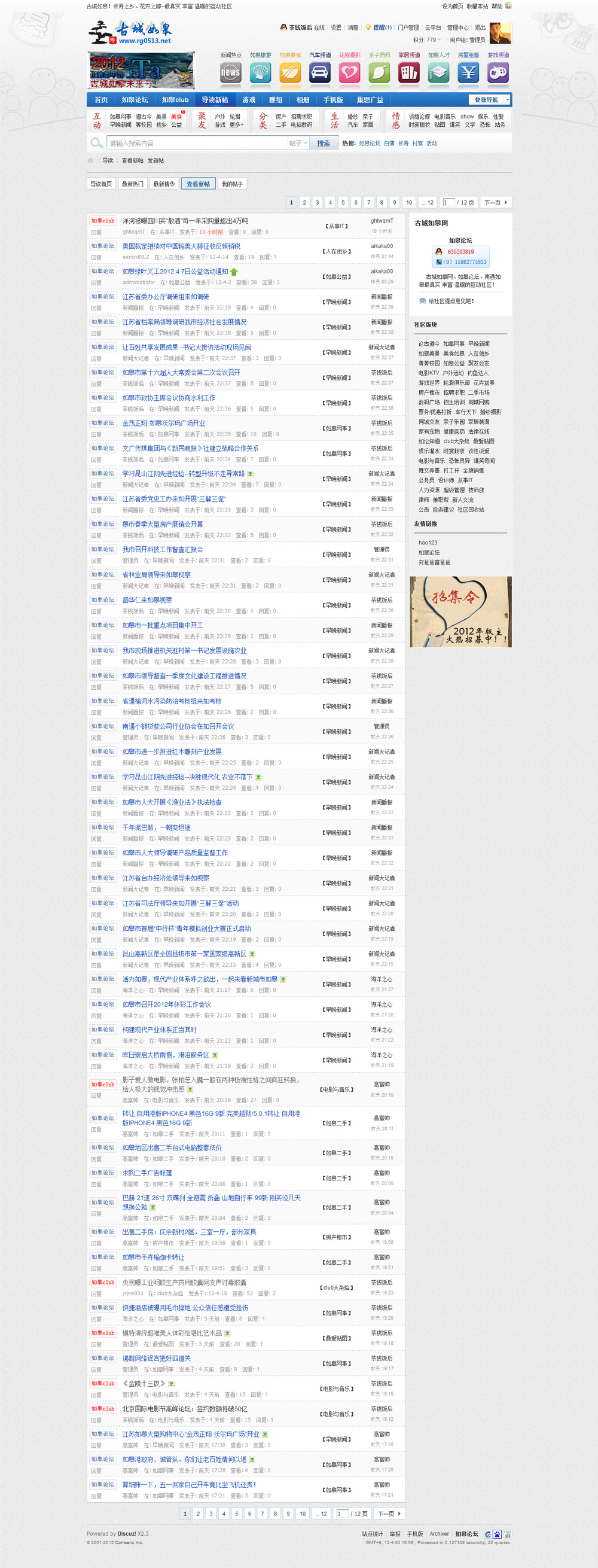Tap 下一页 next page at the top
Image resolution: width=598 pixels, height=1568 pixels.
tap(495, 203)
